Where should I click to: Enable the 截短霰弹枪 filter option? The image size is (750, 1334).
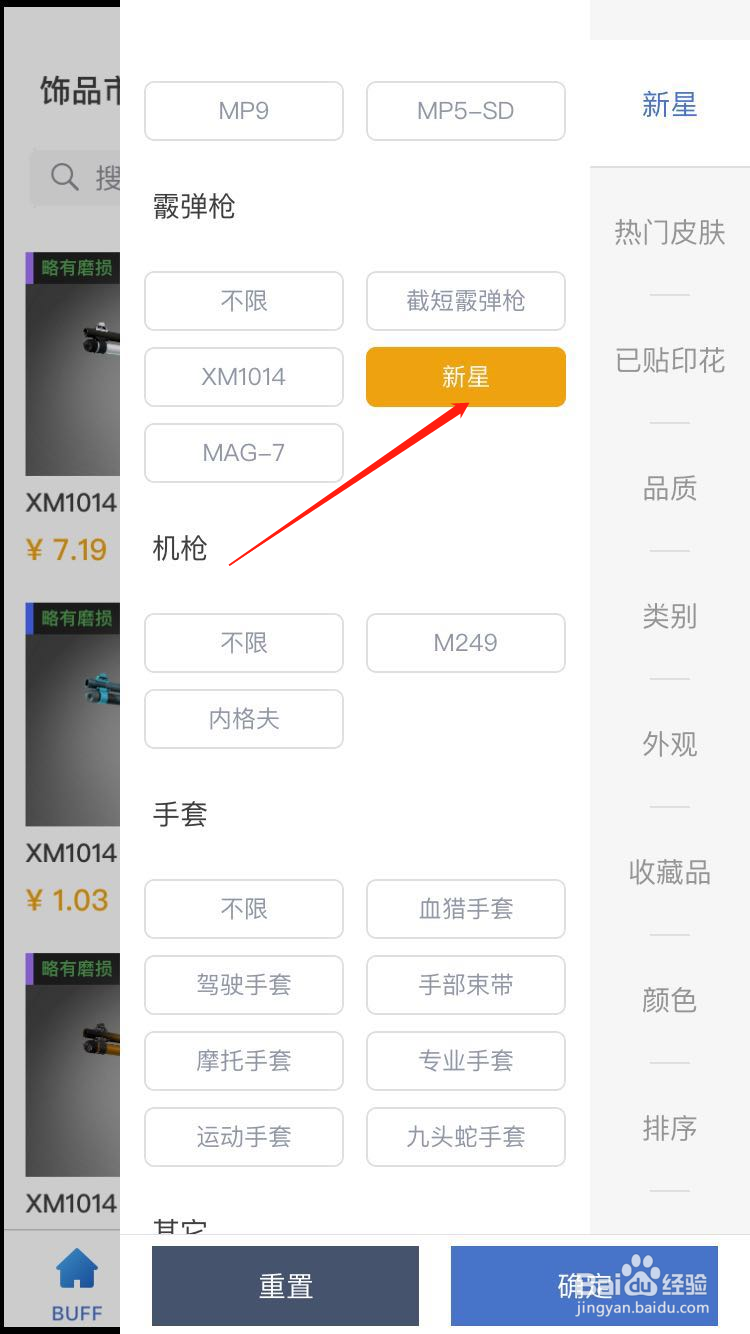[x=465, y=301]
